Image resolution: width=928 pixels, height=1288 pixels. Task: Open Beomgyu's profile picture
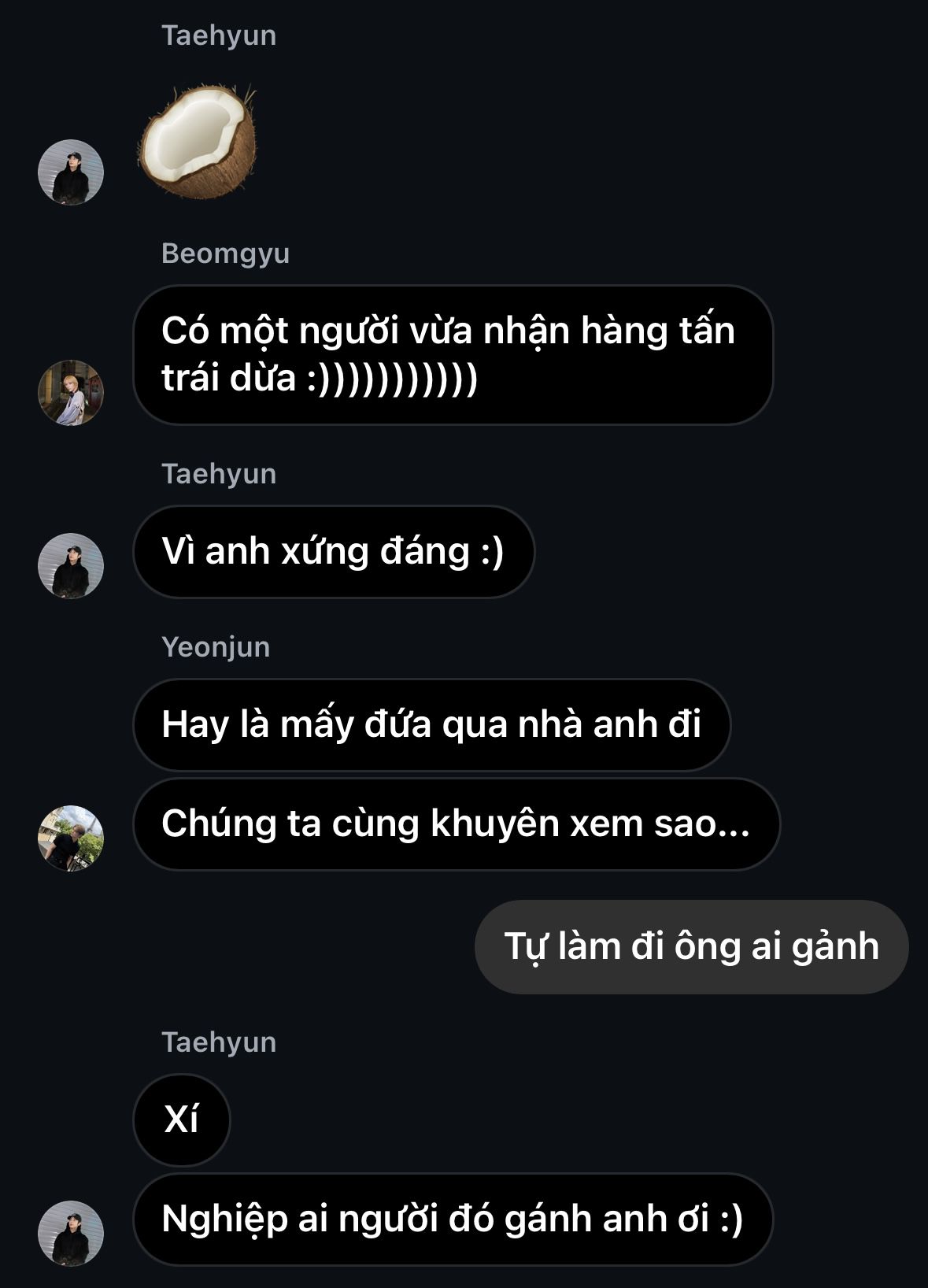[71, 393]
